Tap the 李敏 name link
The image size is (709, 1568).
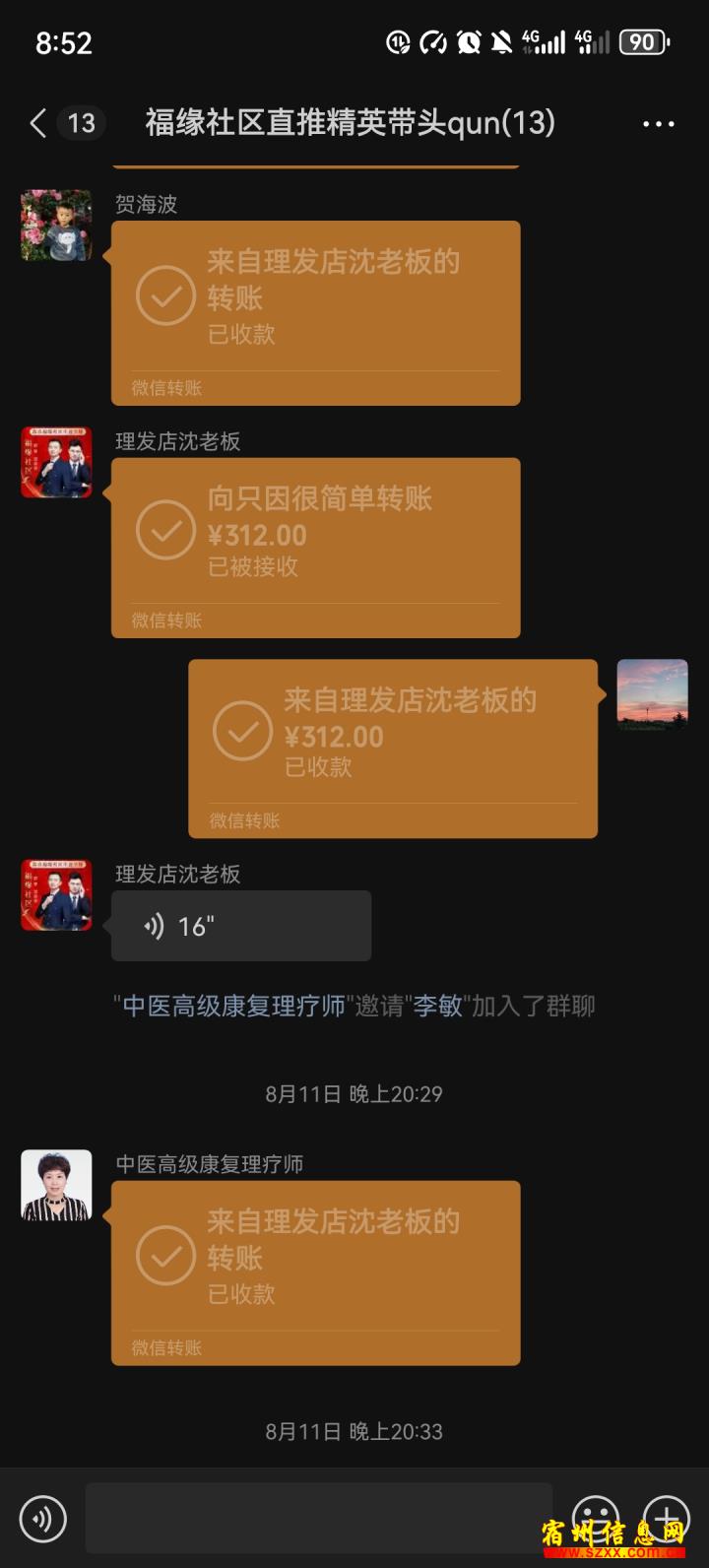click(x=437, y=1006)
